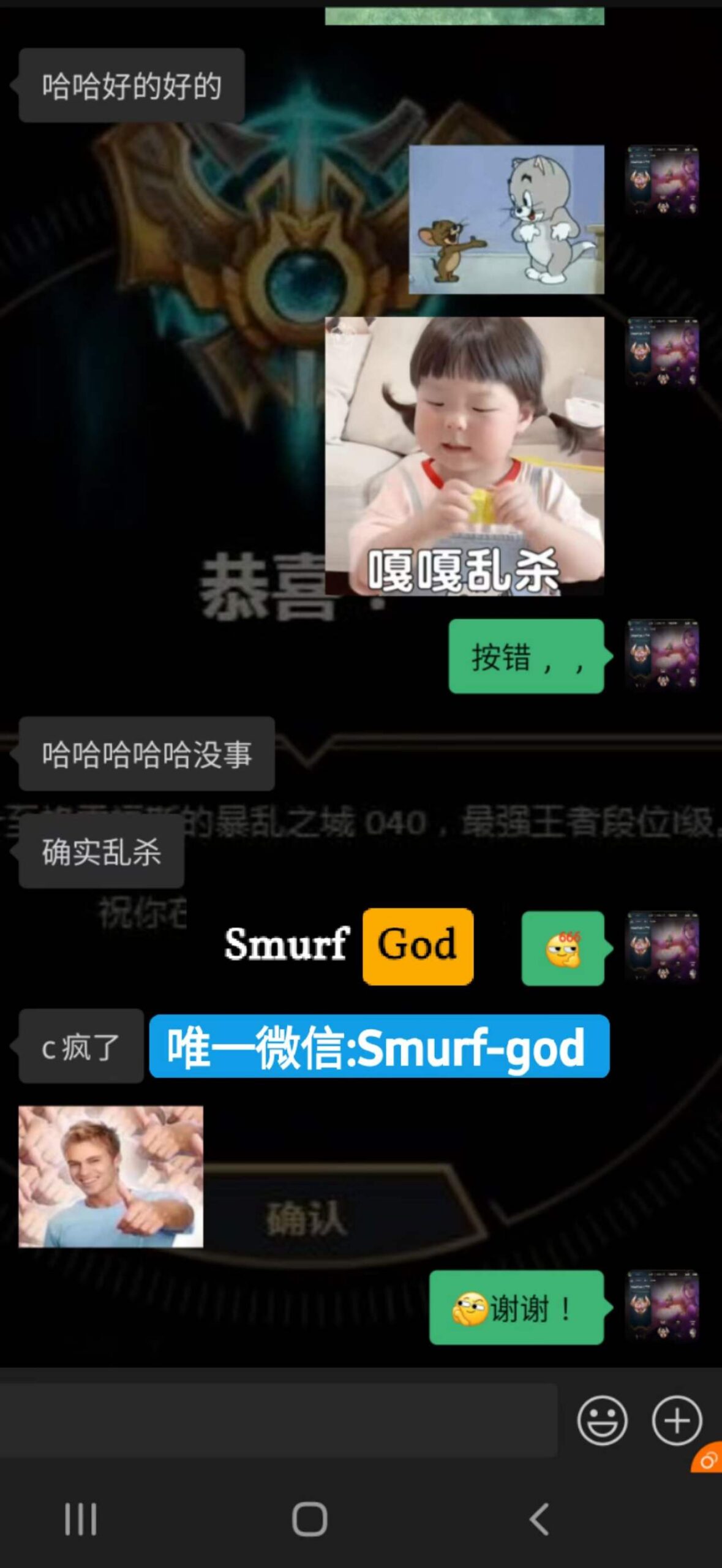View the Tom and Jerry sticker image
Viewport: 722px width, 1568px height.
(506, 219)
